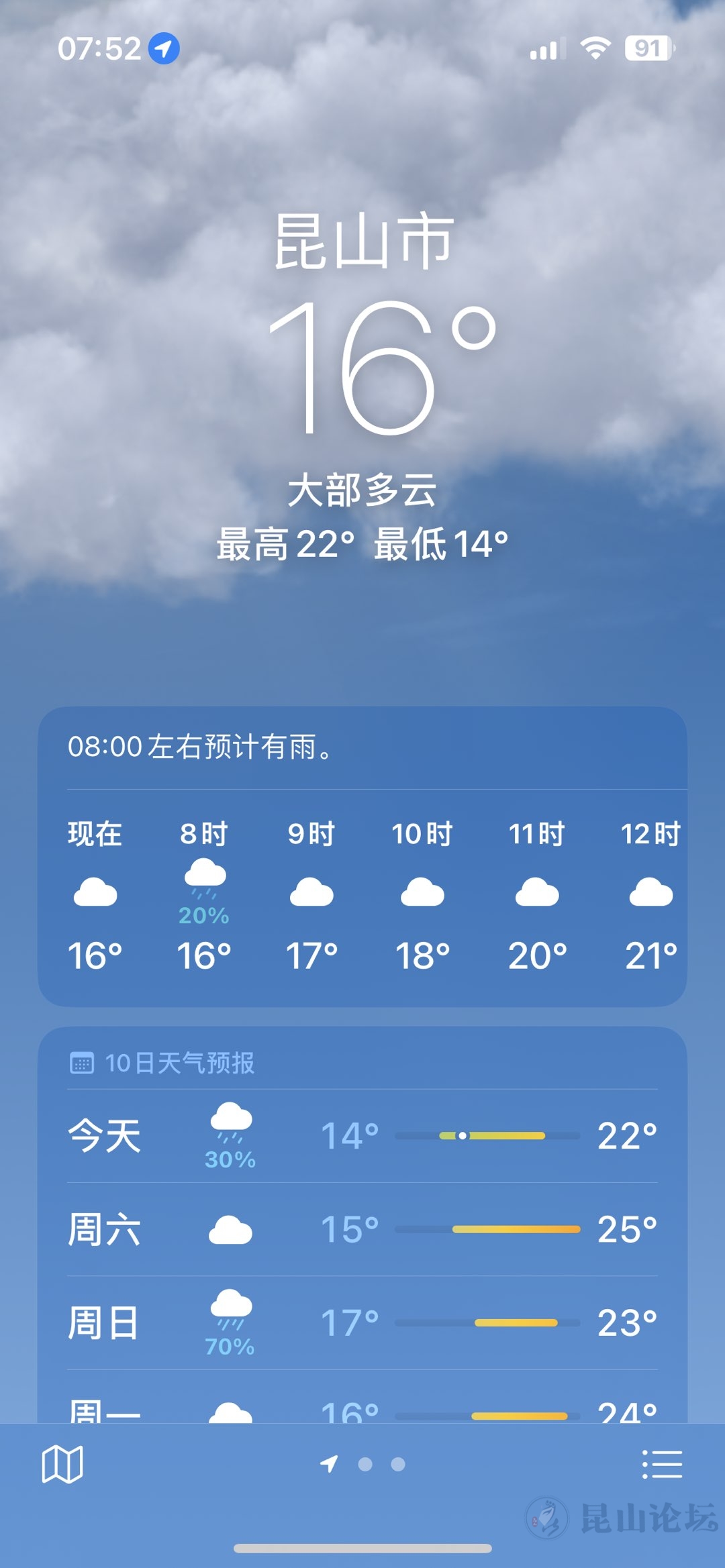View Sunday (周日) forecast details

tap(362, 1322)
